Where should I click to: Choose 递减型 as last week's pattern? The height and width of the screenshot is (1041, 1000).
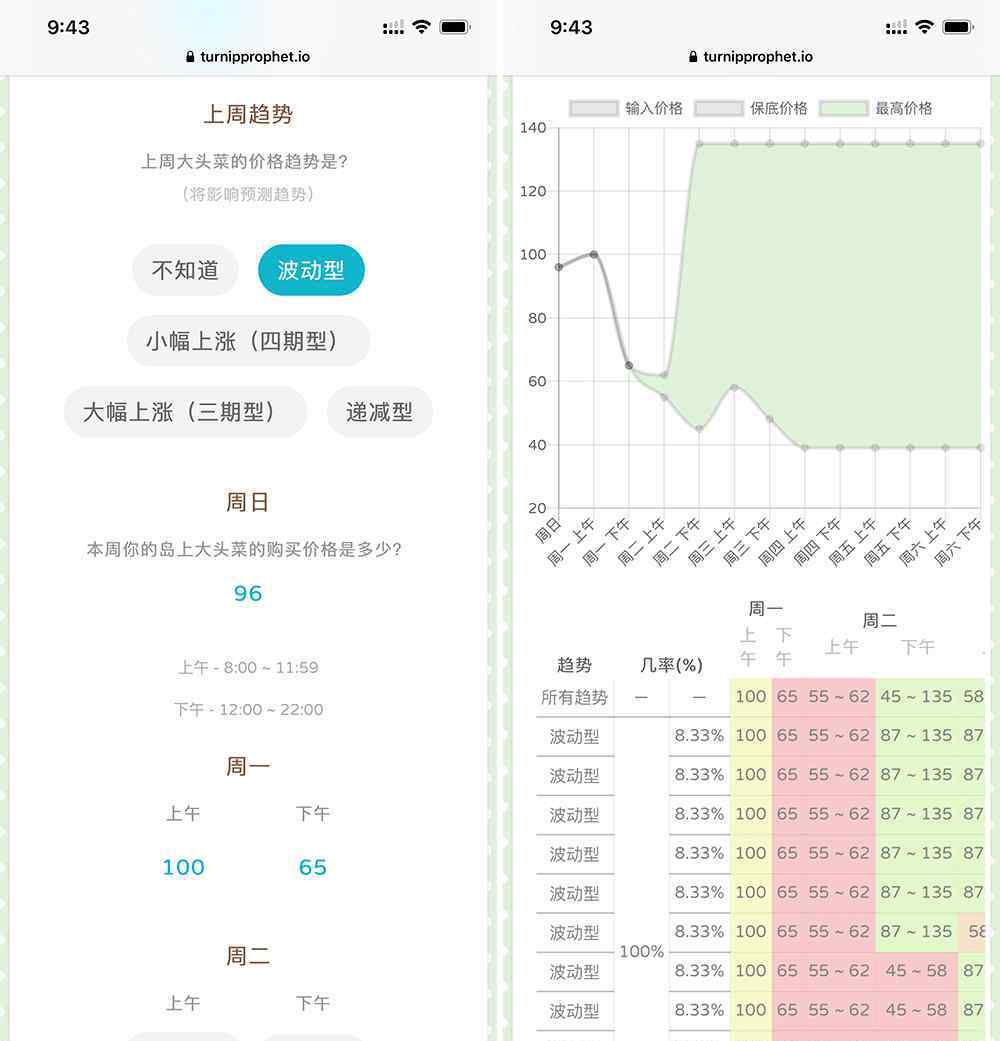379,412
